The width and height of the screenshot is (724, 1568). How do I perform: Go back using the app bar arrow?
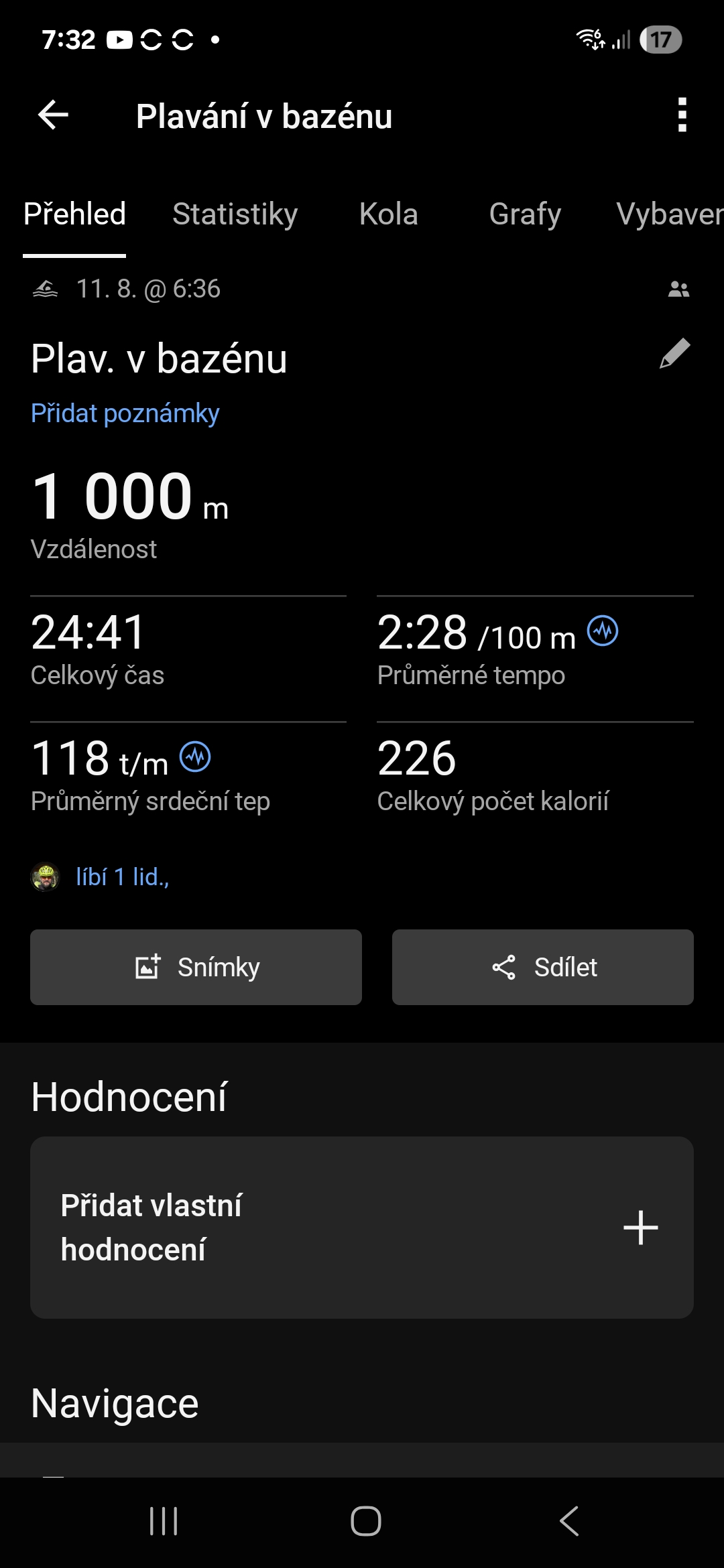coord(53,115)
